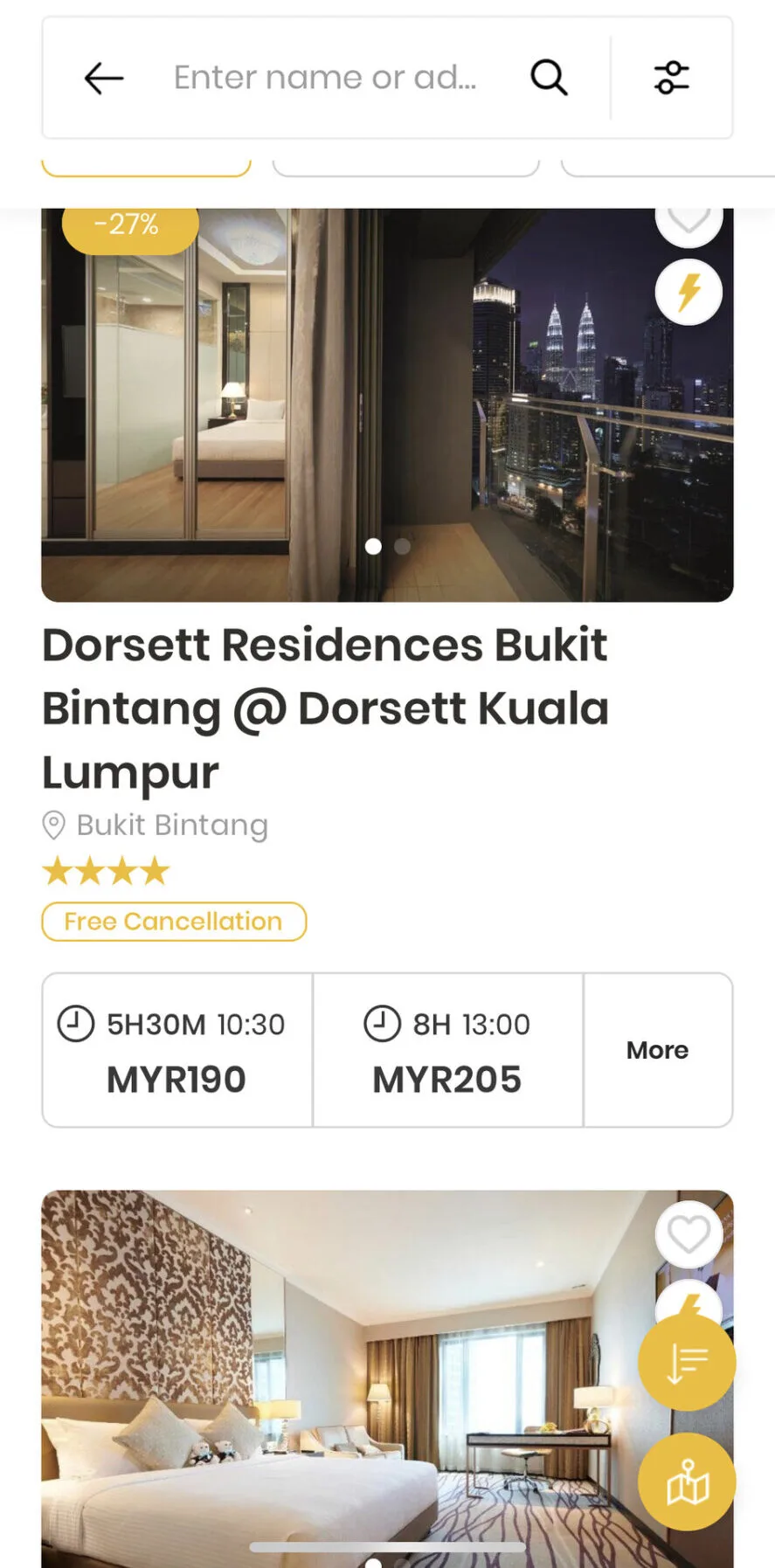Screen dimensions: 775x1568
Task: Select the 5H30M 10:30 slot for MYR190
Action: (x=177, y=1050)
